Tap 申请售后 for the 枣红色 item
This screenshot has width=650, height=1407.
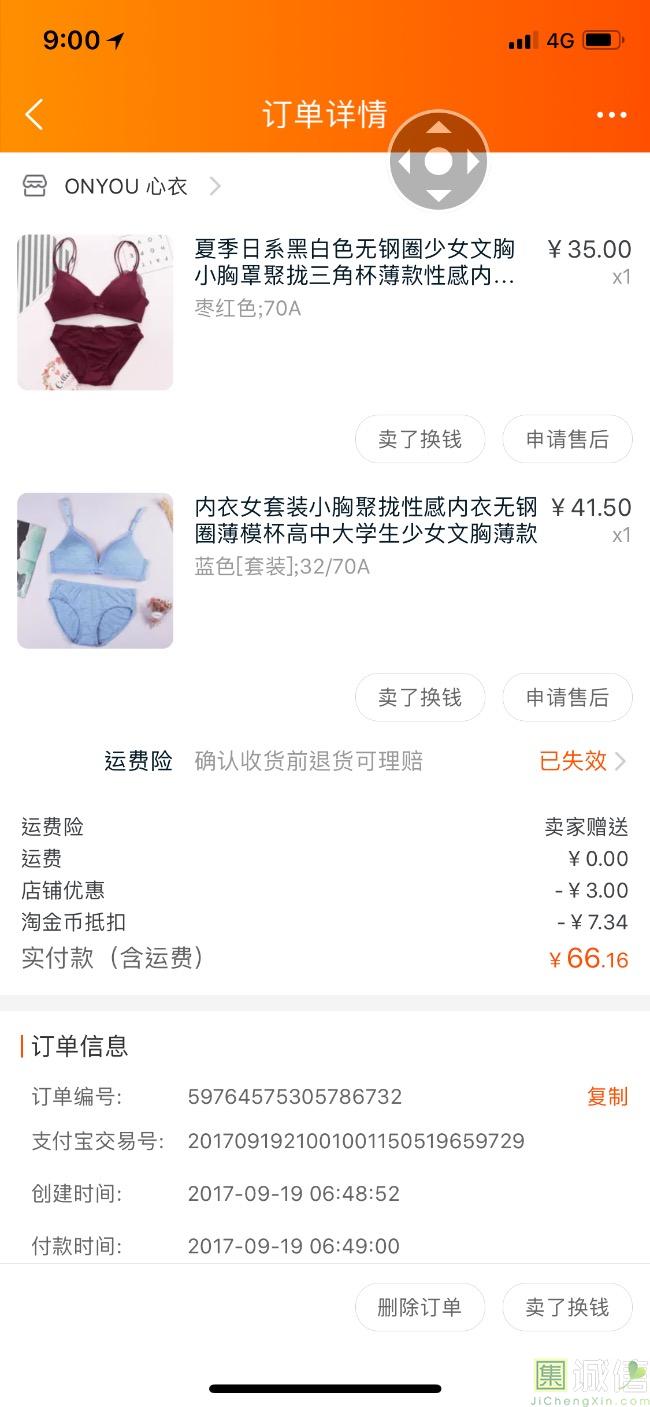567,439
